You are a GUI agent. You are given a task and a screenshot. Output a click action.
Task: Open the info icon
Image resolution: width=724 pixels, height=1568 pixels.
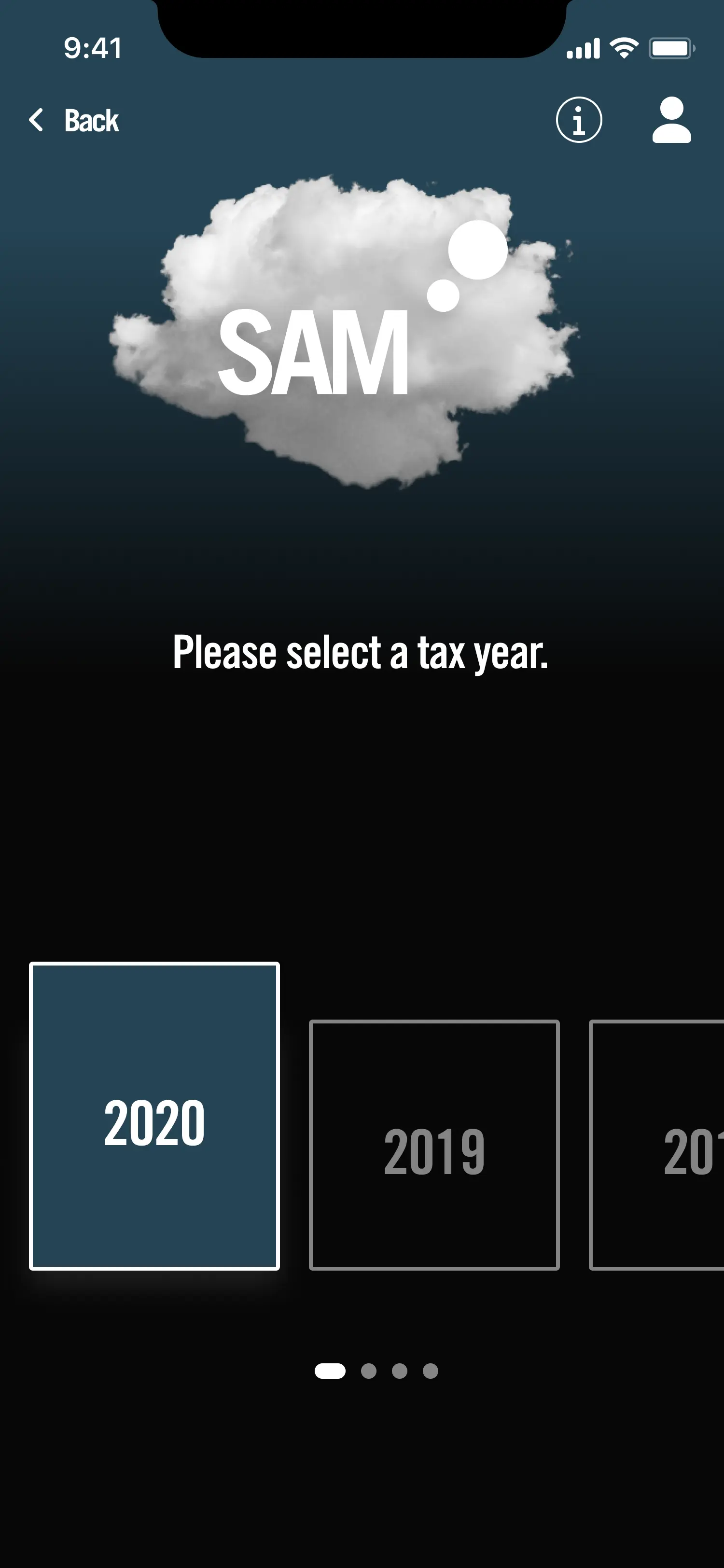[x=579, y=120]
